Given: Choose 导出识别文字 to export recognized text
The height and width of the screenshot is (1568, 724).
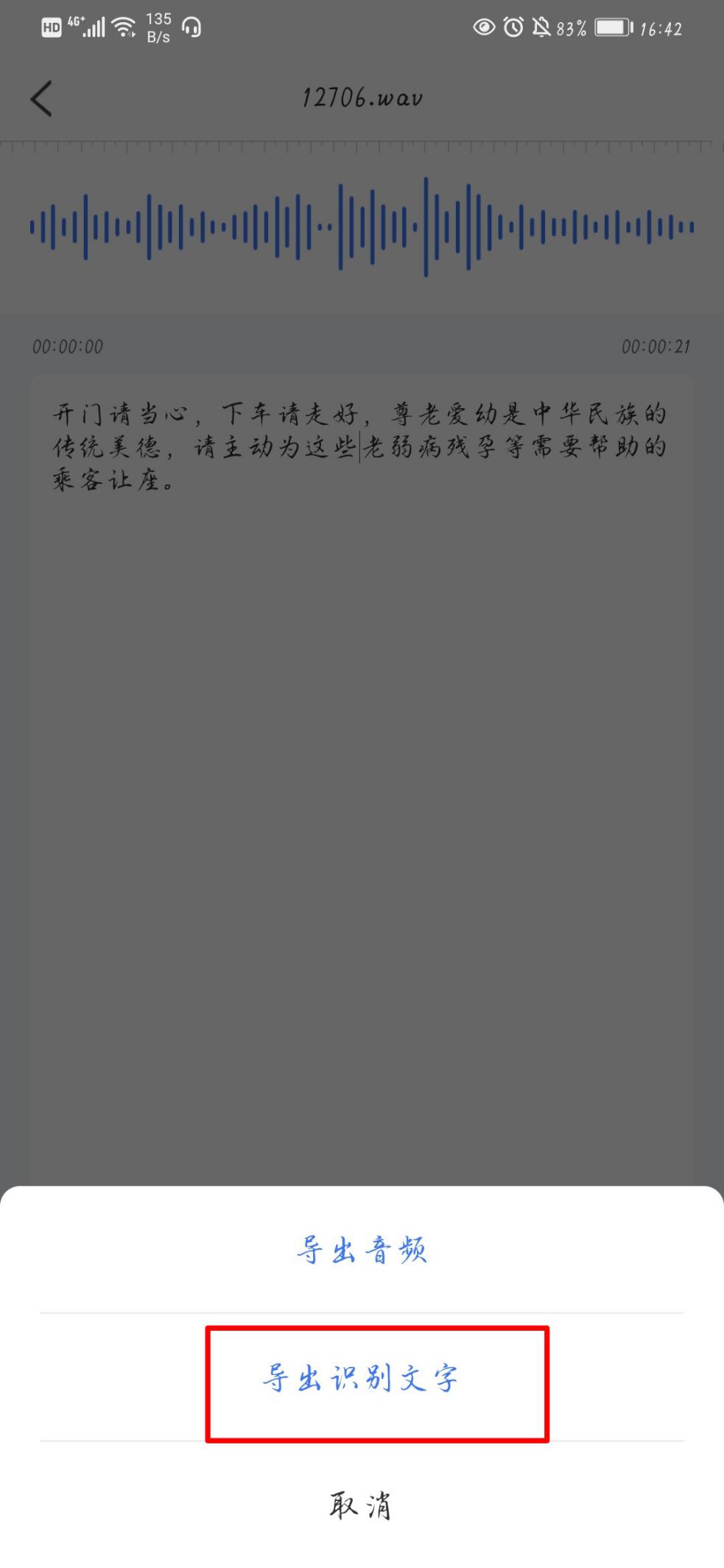Looking at the screenshot, I should 362,1377.
